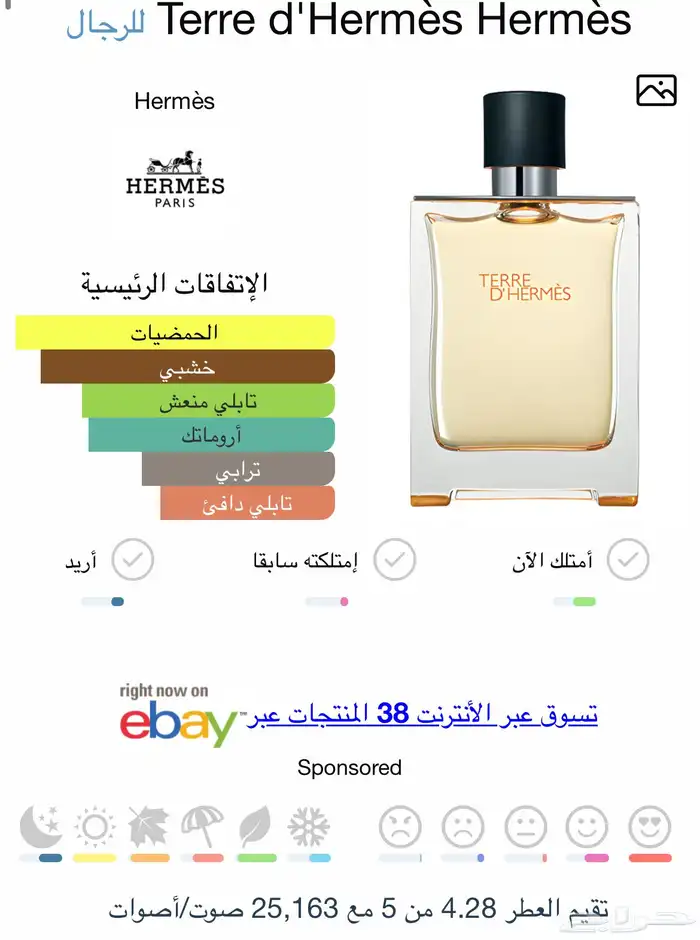The height and width of the screenshot is (940, 700).
Task: Open the Terre d'Hermès bottle image
Action: [524, 299]
